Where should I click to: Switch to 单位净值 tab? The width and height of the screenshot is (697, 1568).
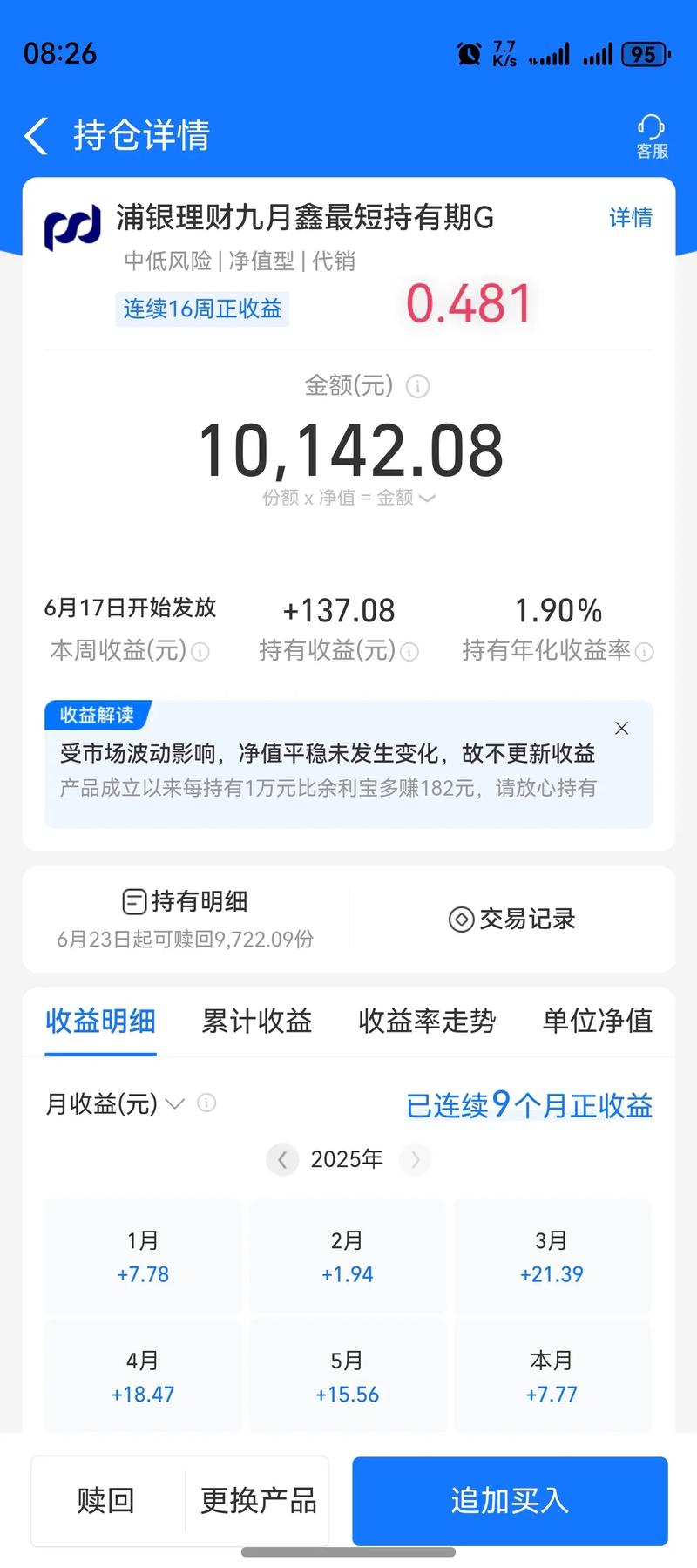pos(597,1021)
